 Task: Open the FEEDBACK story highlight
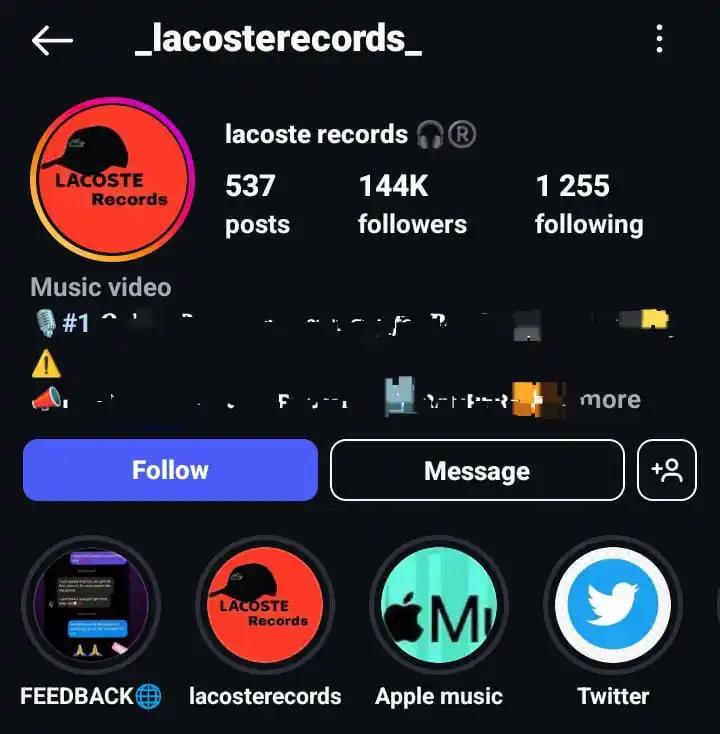[91, 606]
